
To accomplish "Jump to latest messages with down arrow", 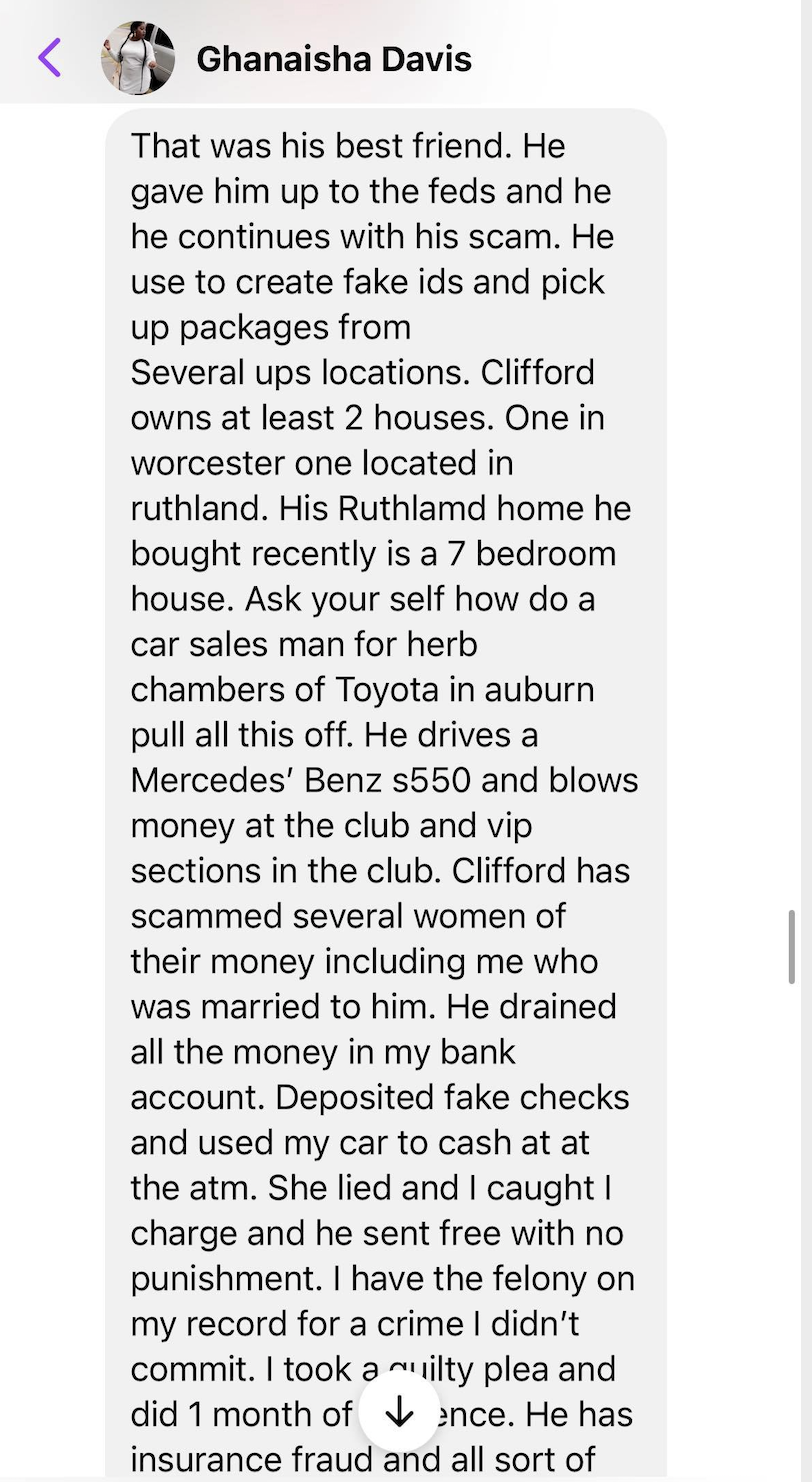I will tap(399, 1411).
